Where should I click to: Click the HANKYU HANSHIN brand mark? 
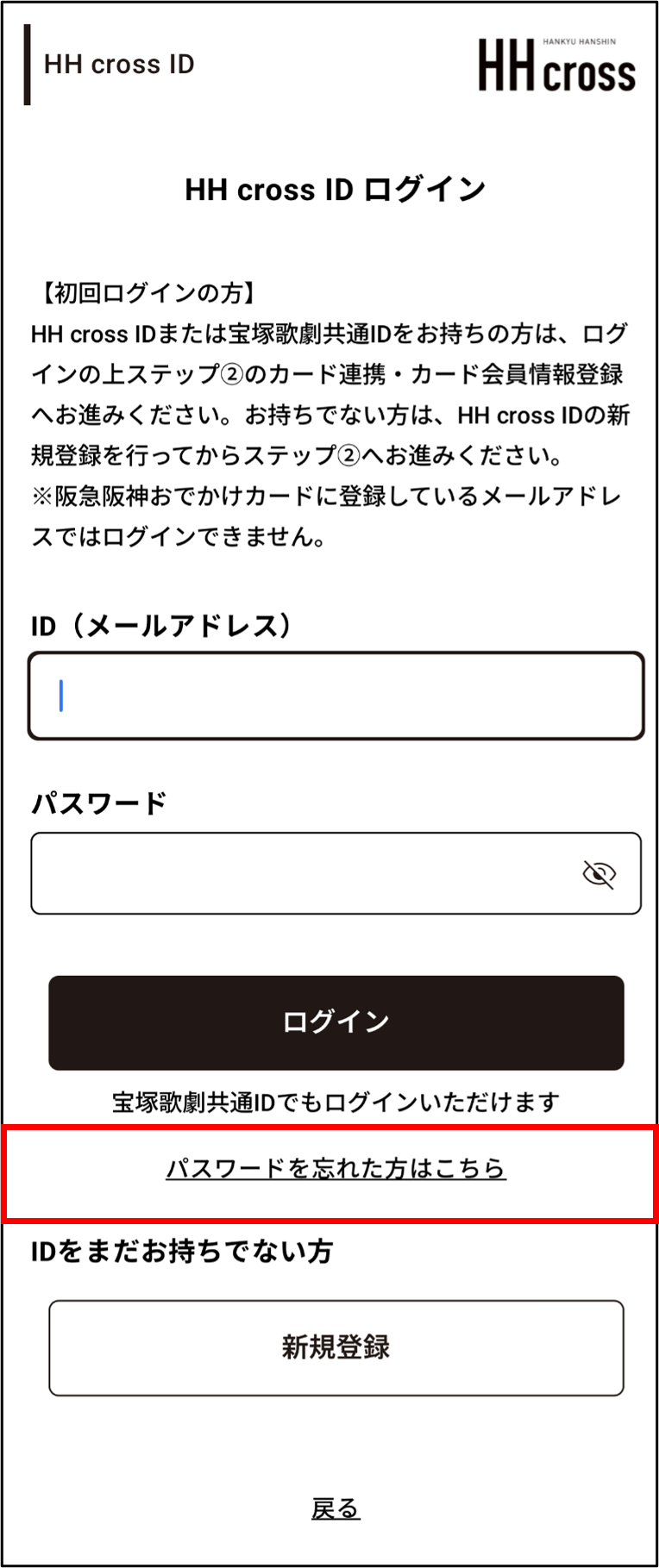[580, 41]
